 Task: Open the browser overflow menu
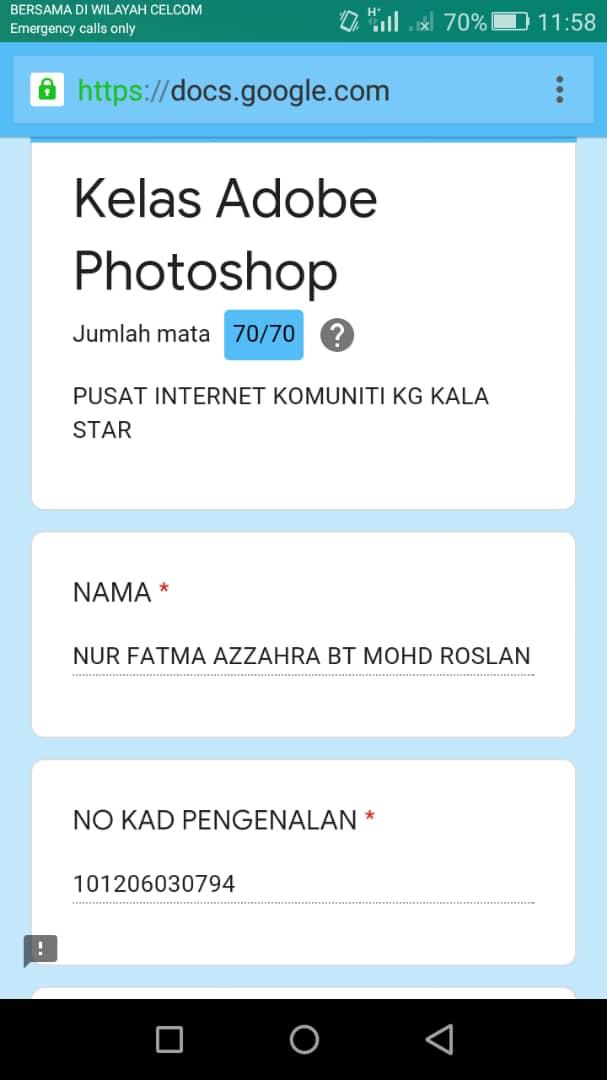point(559,90)
